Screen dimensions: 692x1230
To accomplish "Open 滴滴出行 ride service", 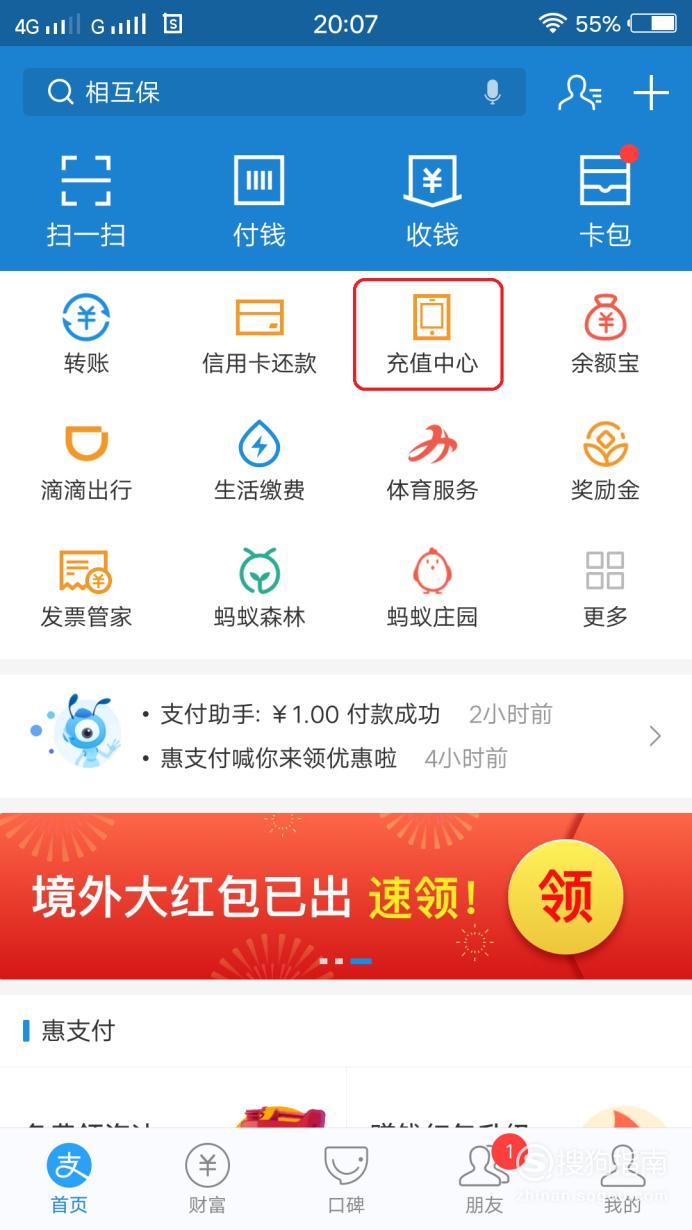I will (86, 461).
